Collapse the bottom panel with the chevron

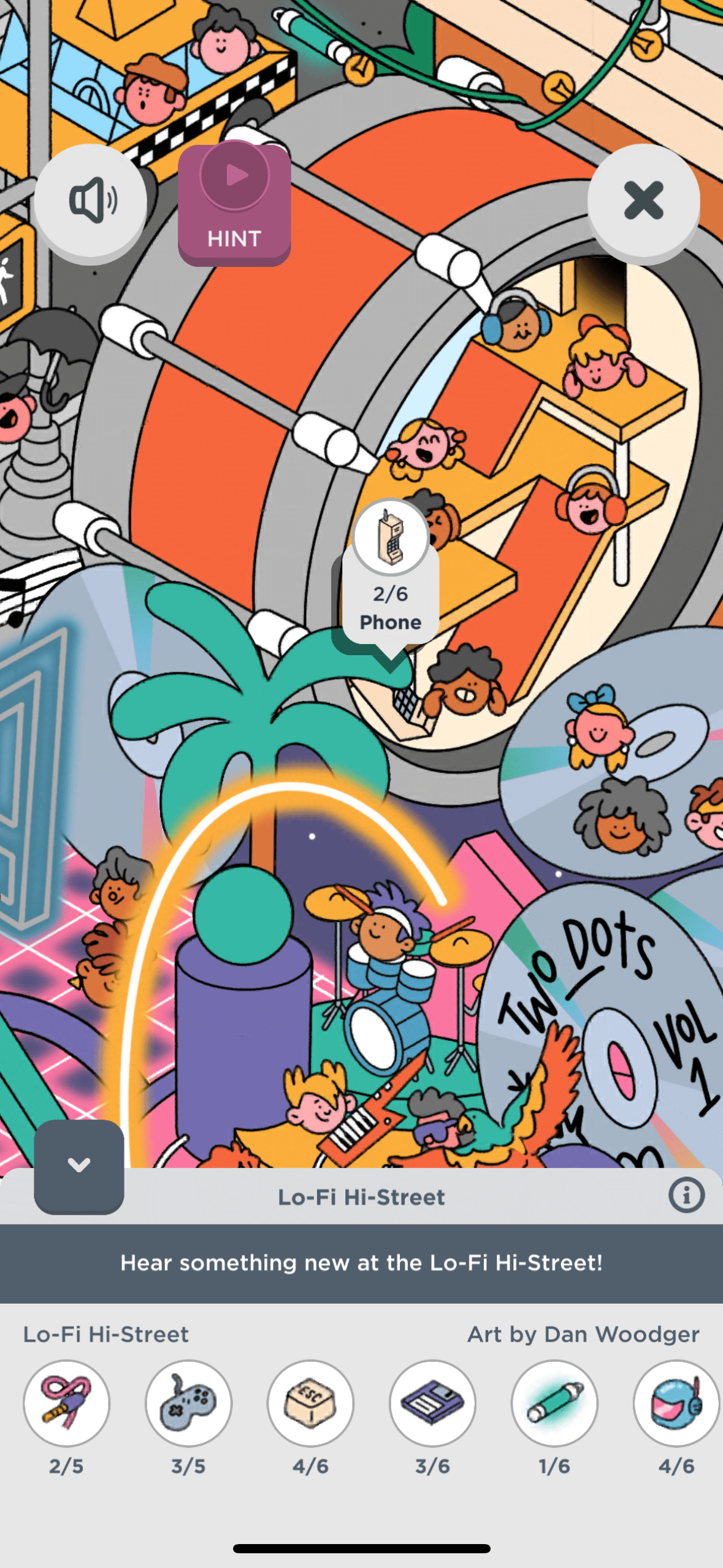79,1166
